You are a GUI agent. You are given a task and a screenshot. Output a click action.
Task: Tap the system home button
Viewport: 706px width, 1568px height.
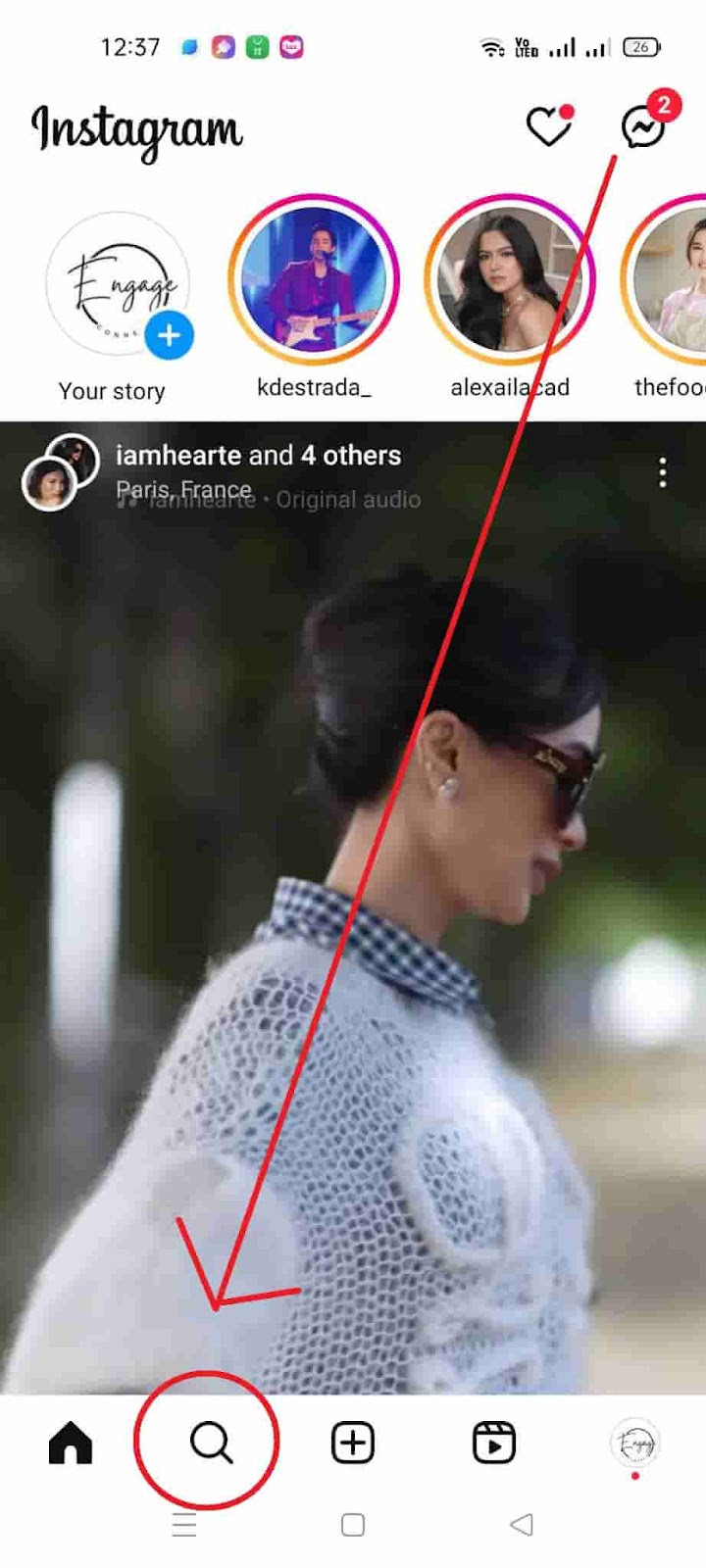(353, 1525)
